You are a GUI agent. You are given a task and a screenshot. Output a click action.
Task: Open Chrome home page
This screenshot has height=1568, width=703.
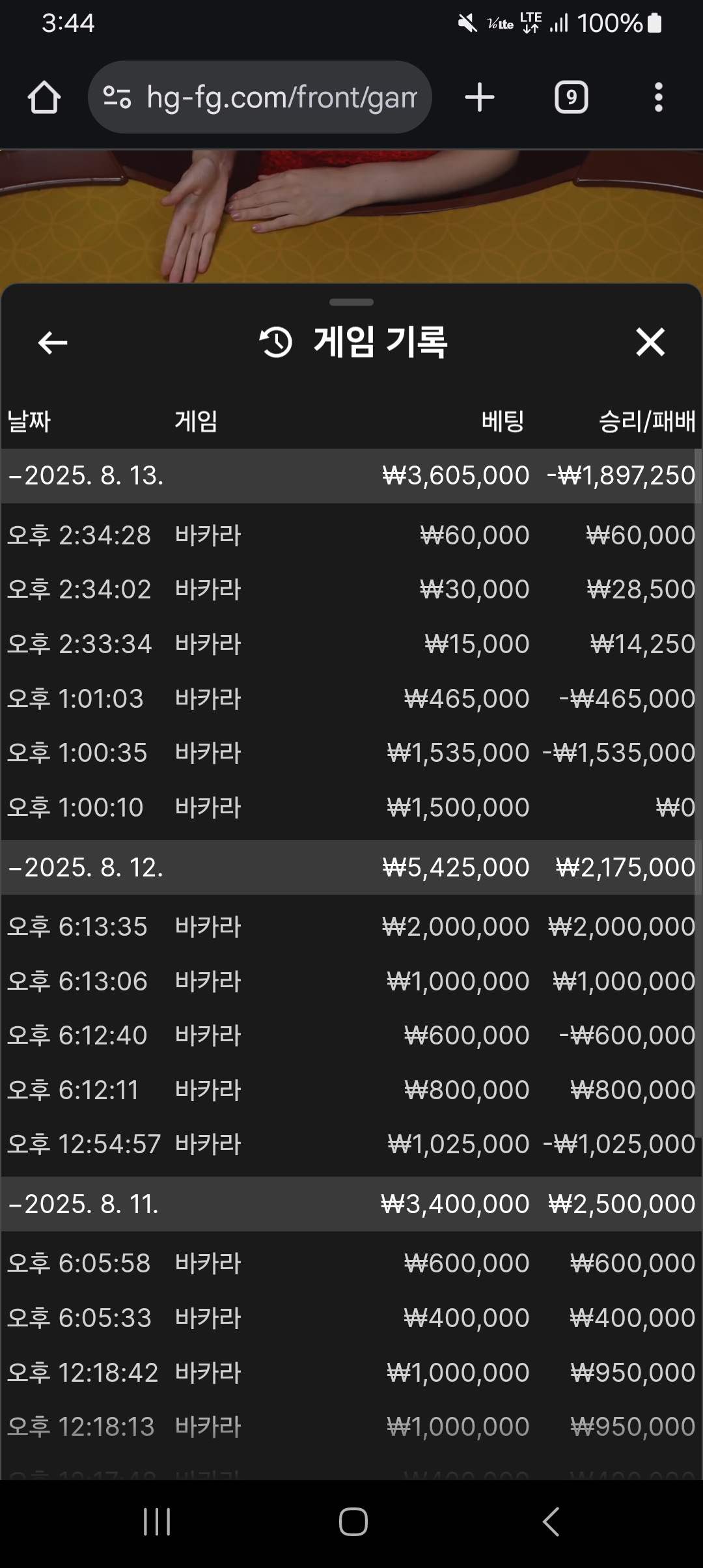(44, 98)
